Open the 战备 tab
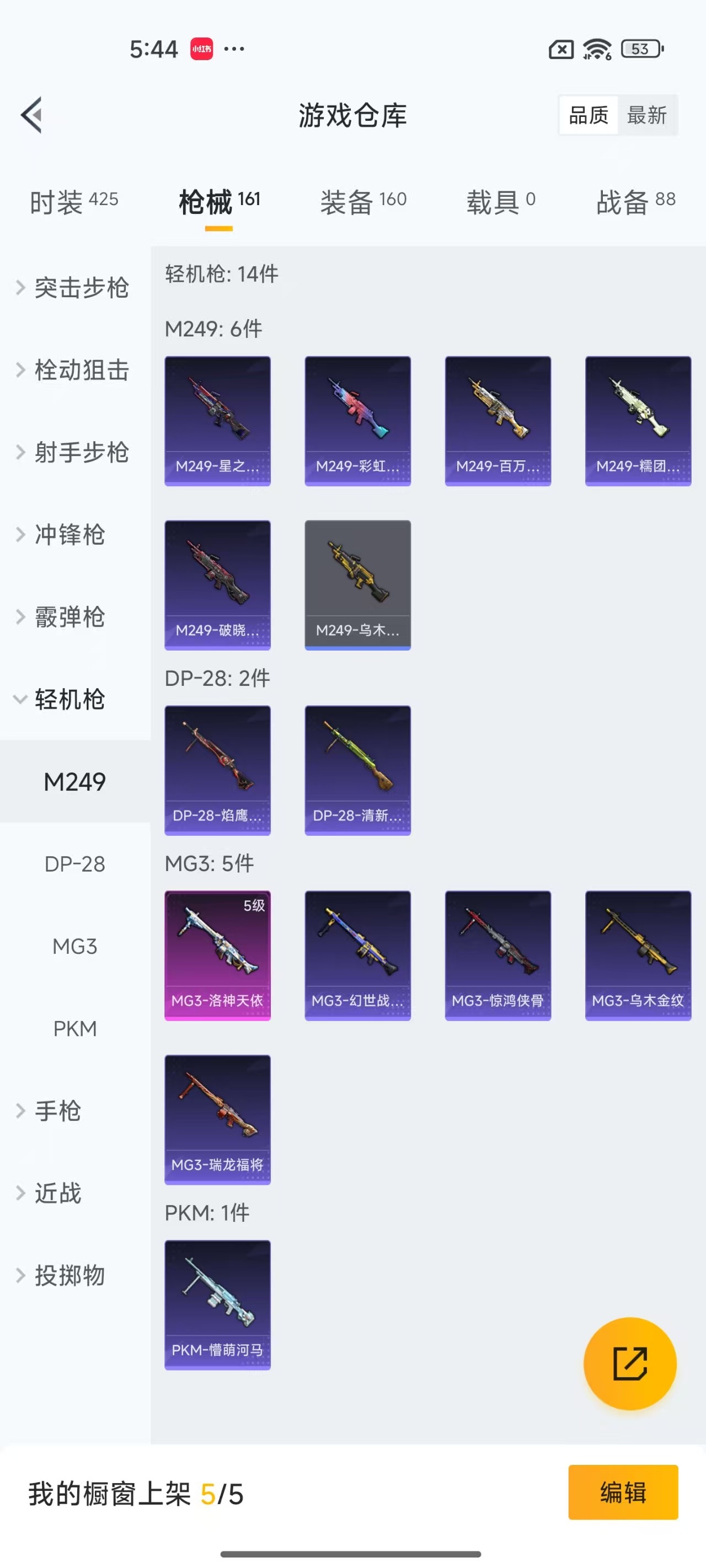 point(635,201)
